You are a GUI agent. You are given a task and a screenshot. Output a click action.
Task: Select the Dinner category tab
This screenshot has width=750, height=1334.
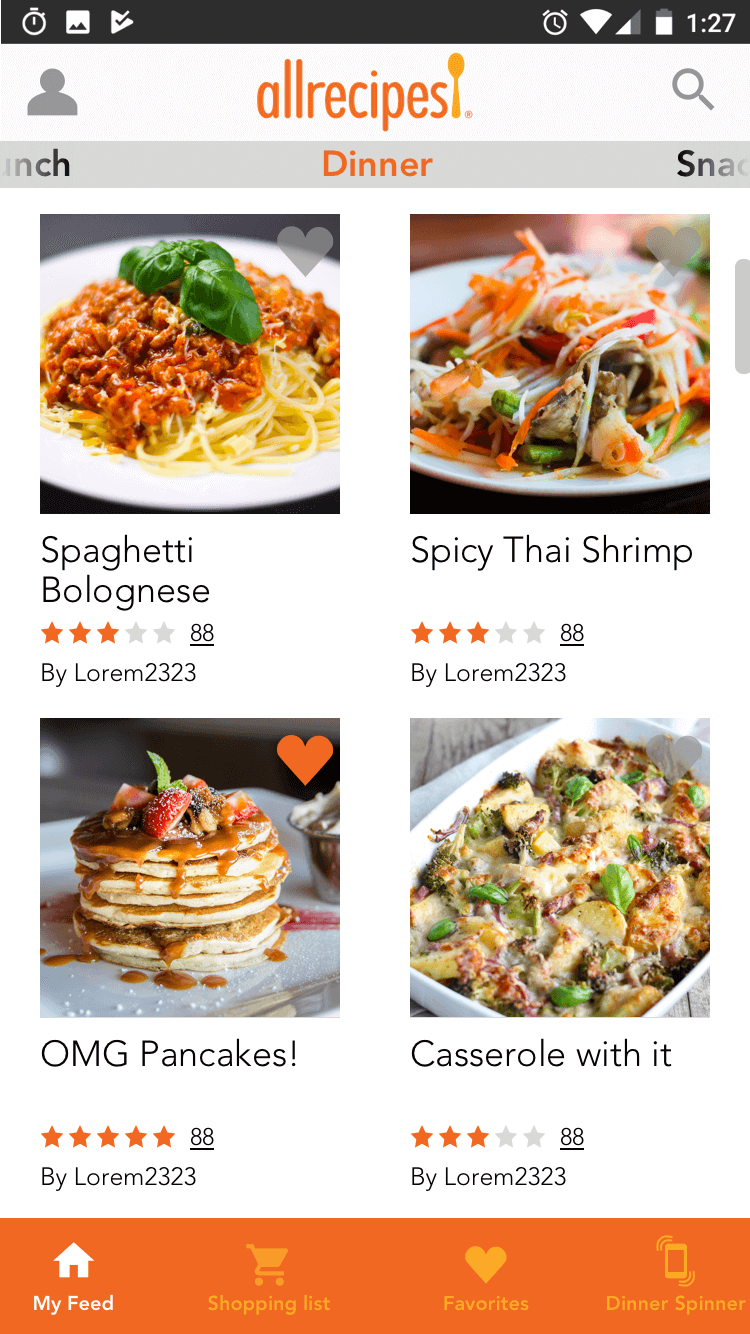(377, 164)
